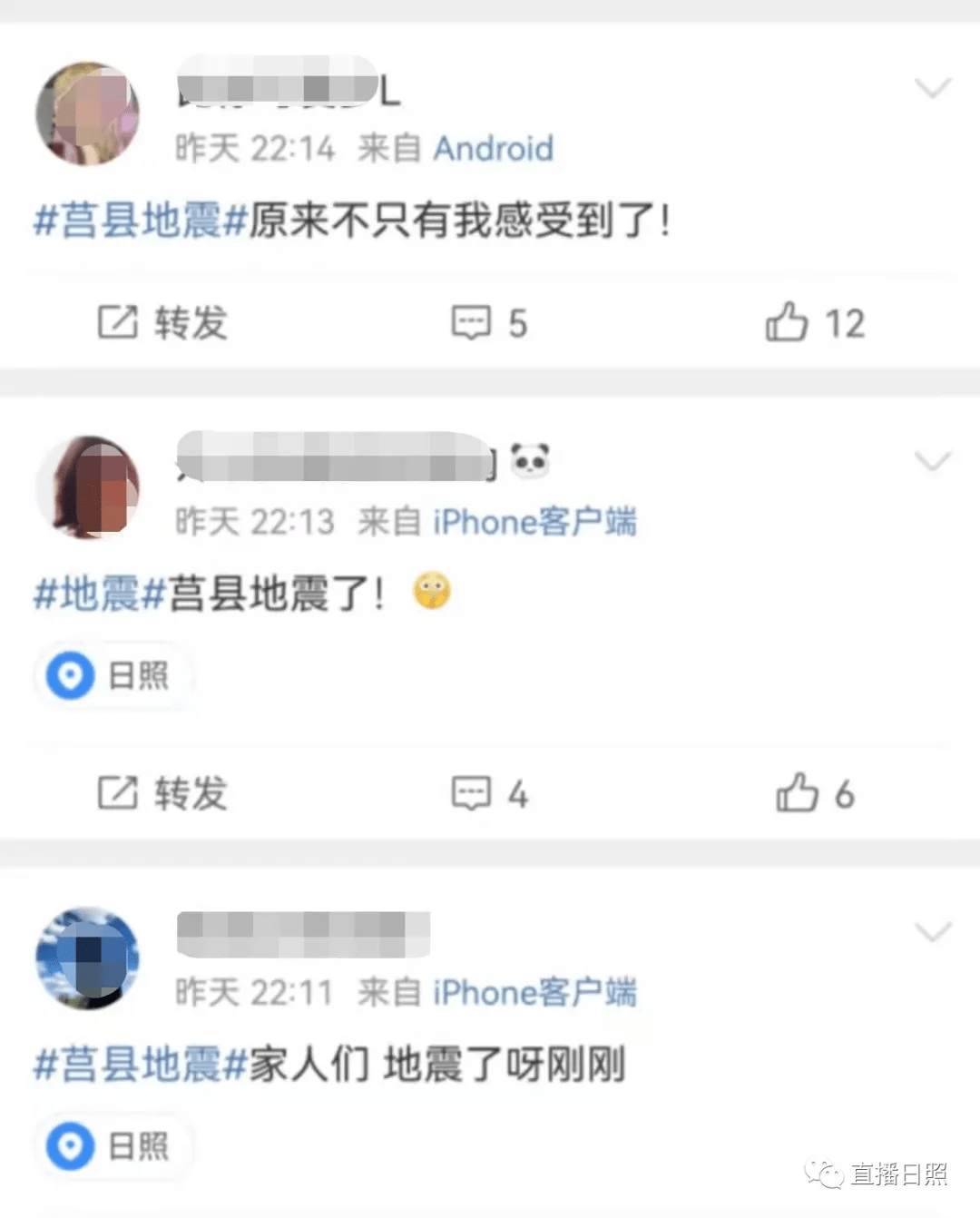The image size is (980, 1218).
Task: Open the dropdown arrow on the bottom post
Action: pyautogui.click(x=931, y=930)
